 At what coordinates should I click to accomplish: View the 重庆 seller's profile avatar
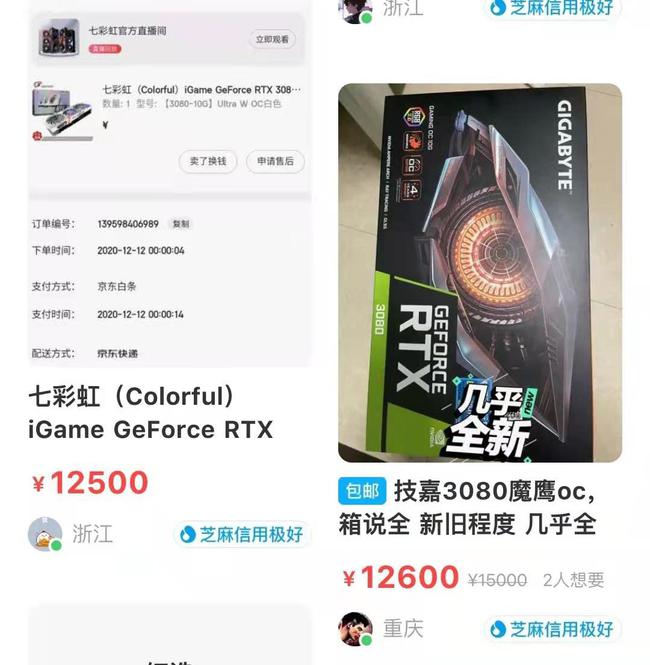click(355, 629)
